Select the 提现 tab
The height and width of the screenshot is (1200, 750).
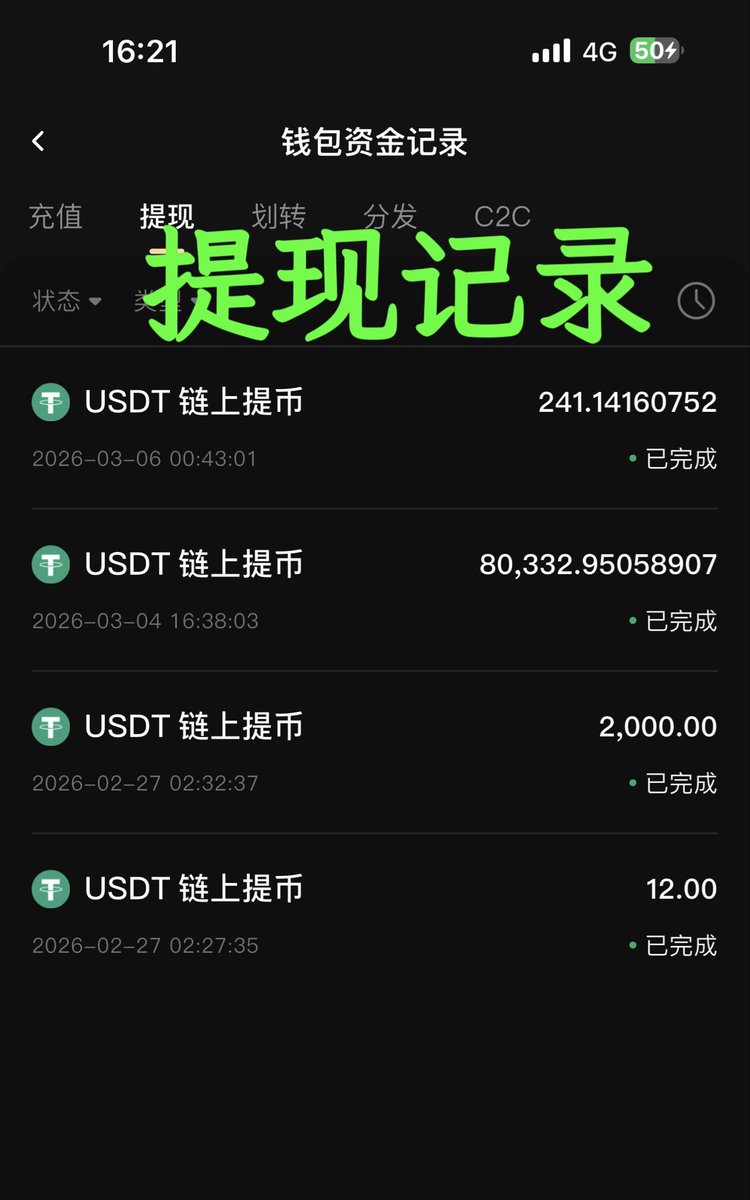coord(167,216)
